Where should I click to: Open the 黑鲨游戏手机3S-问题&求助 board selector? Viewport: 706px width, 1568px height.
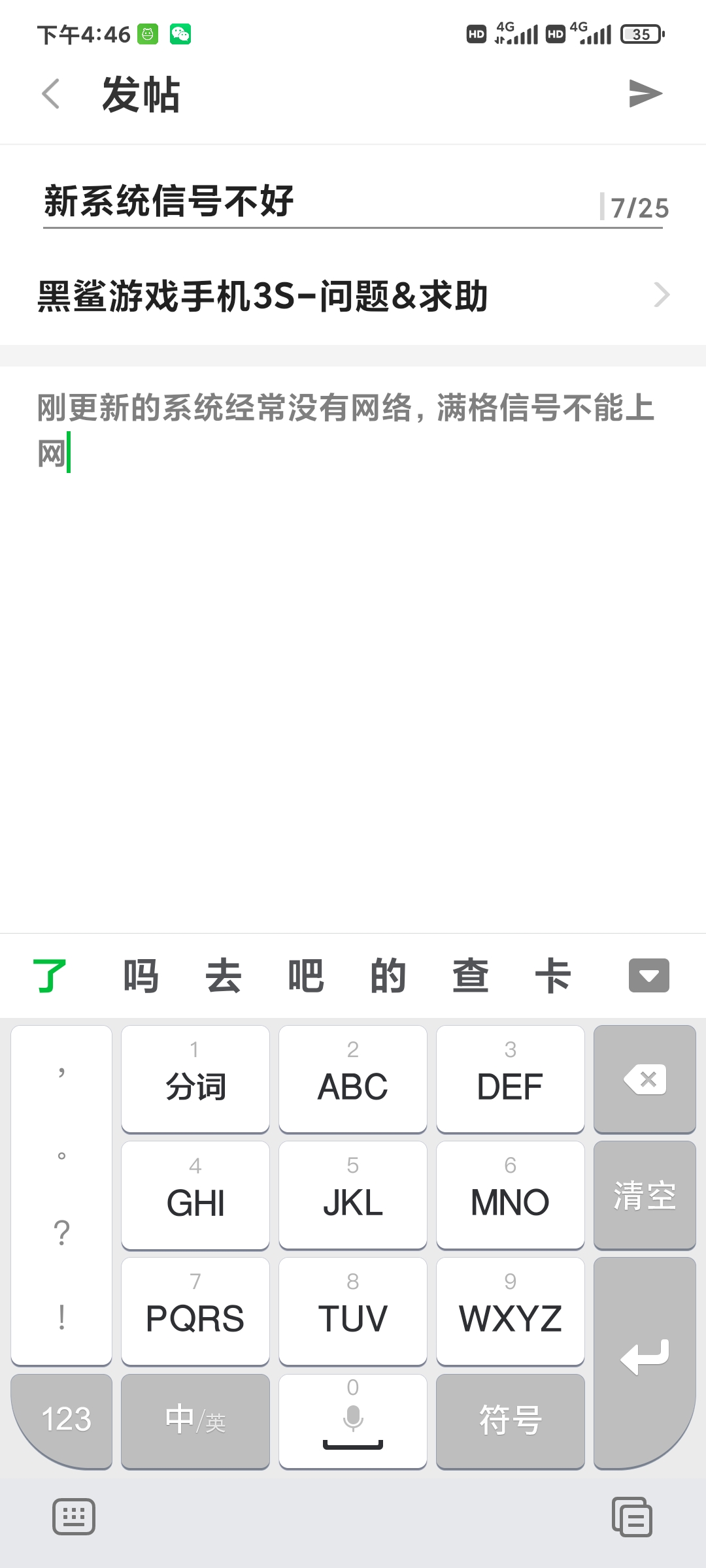click(x=353, y=296)
